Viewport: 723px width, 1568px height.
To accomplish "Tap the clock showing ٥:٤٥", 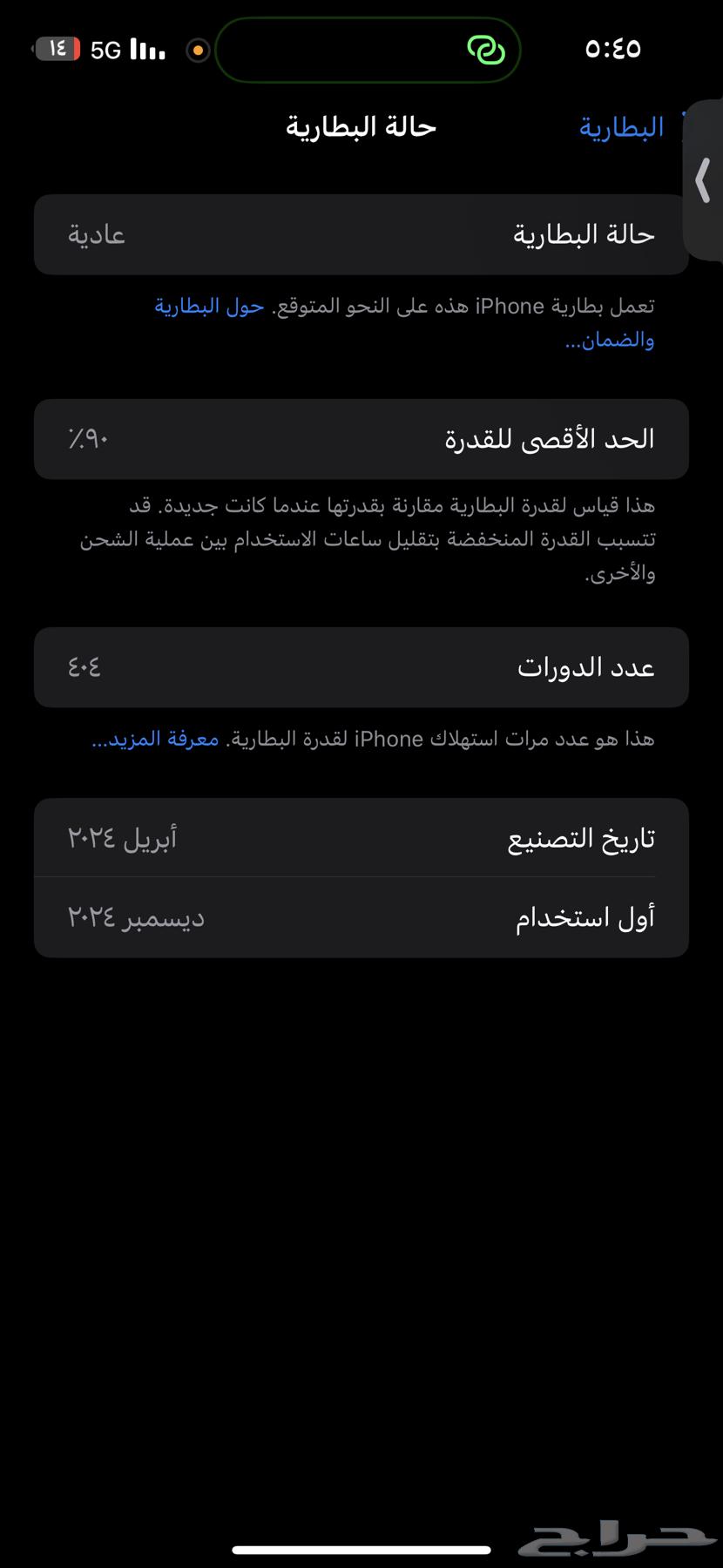I will pos(612,50).
